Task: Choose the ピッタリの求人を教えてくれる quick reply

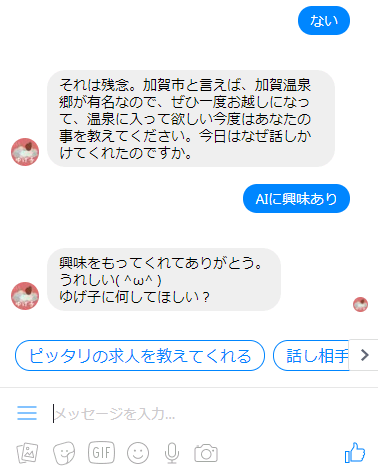Action: coord(140,355)
